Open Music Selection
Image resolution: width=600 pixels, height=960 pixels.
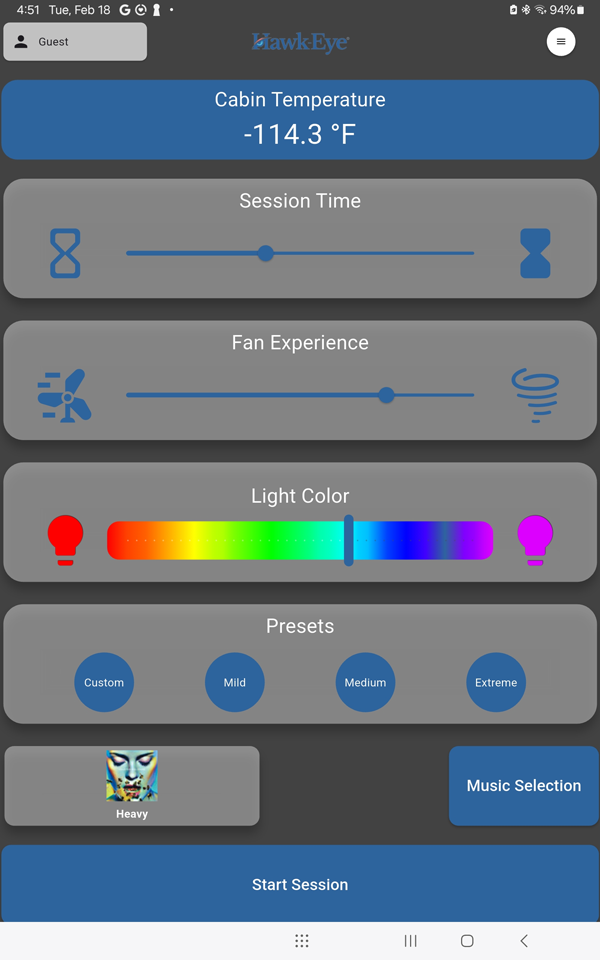pyautogui.click(x=523, y=785)
